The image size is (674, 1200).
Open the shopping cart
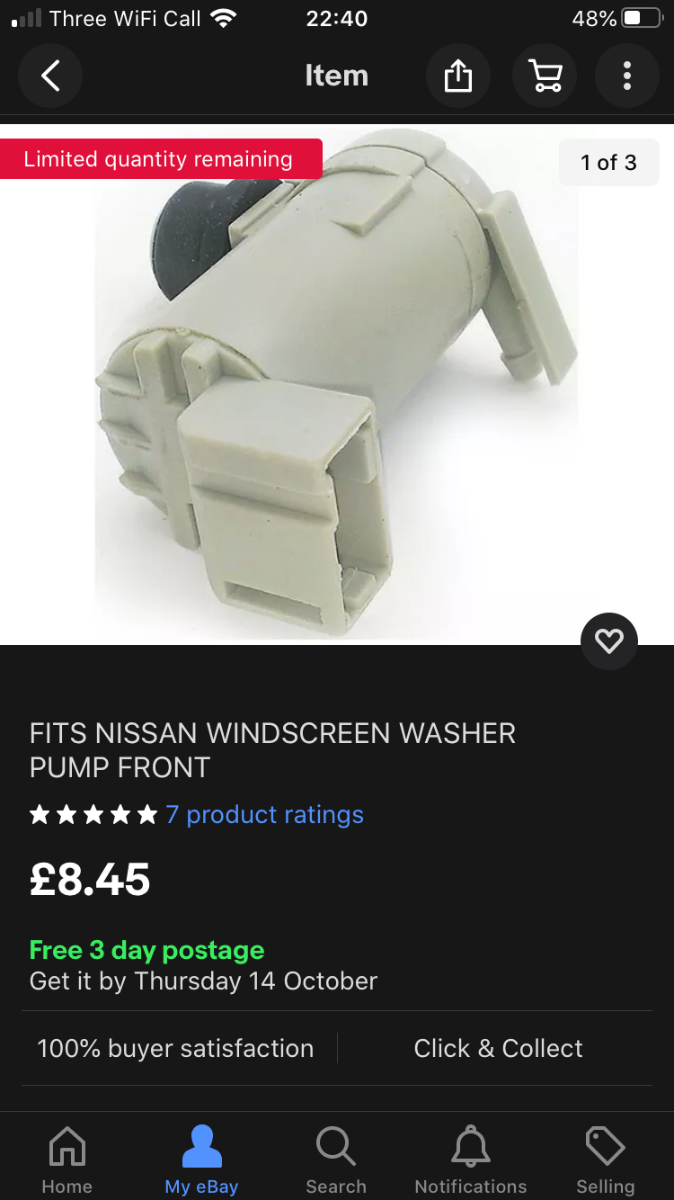[x=544, y=76]
